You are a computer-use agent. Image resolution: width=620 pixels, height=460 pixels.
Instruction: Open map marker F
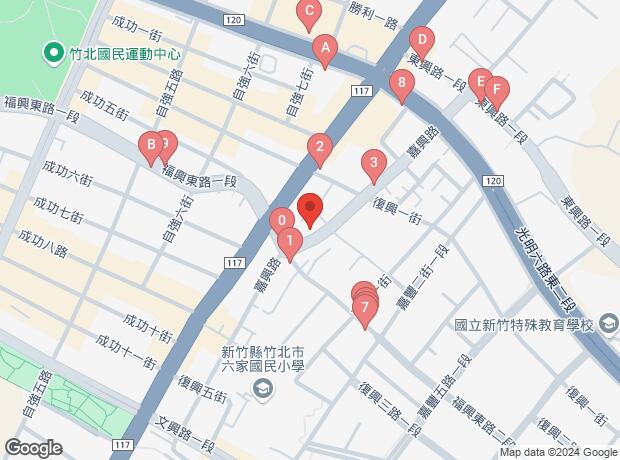(496, 89)
